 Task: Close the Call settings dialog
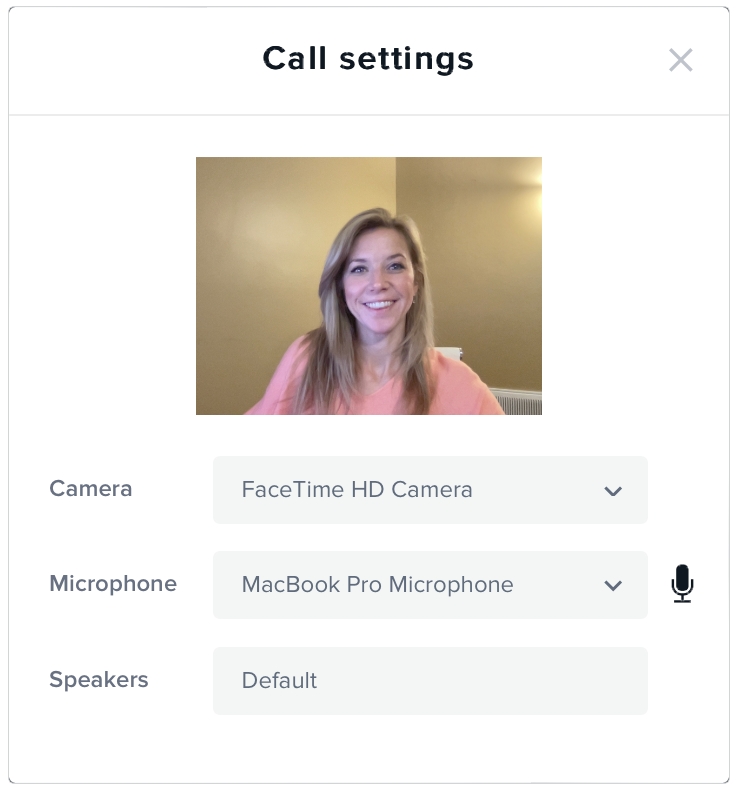coord(680,60)
